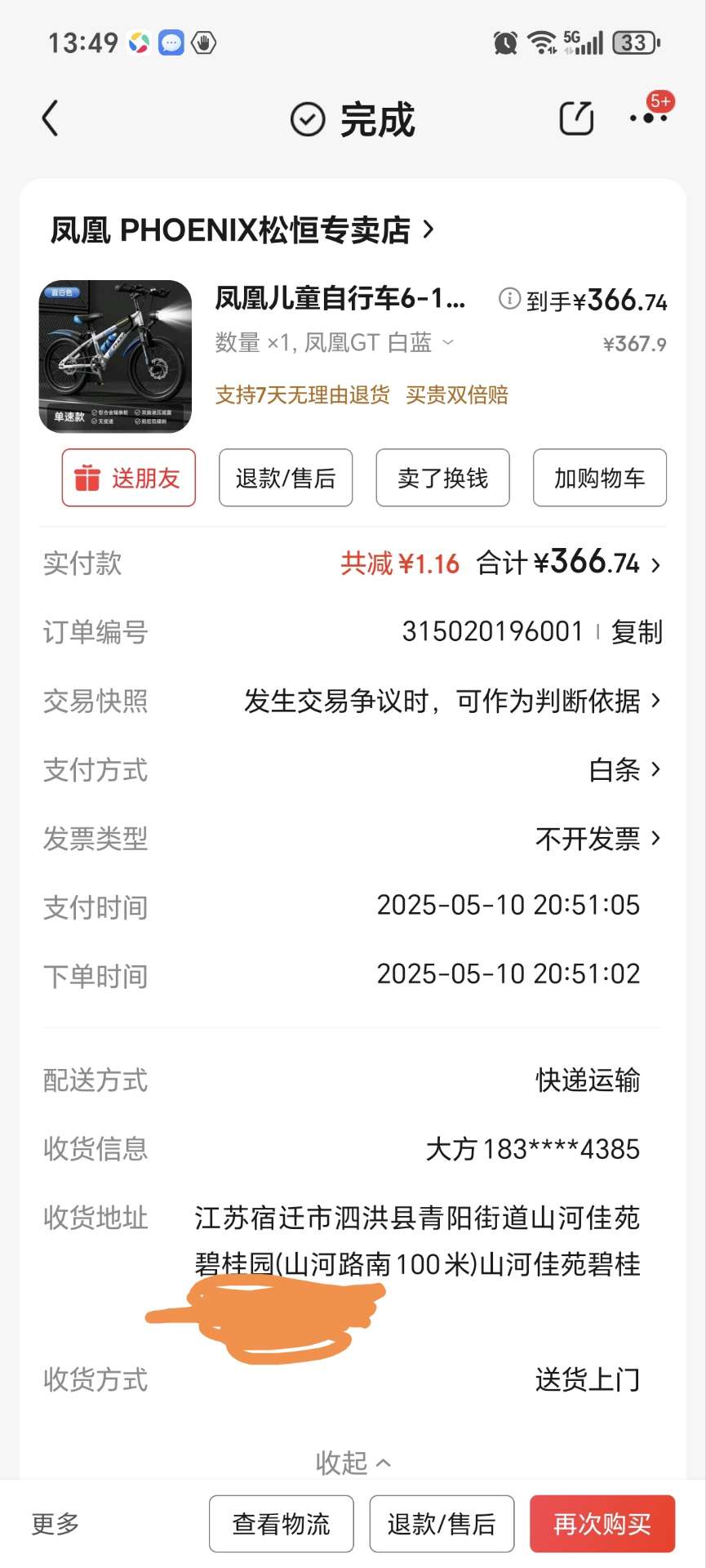706x1568 pixels.
Task: Expand the 凤凰GT 白蓝 variant dropdown
Action: tap(447, 343)
